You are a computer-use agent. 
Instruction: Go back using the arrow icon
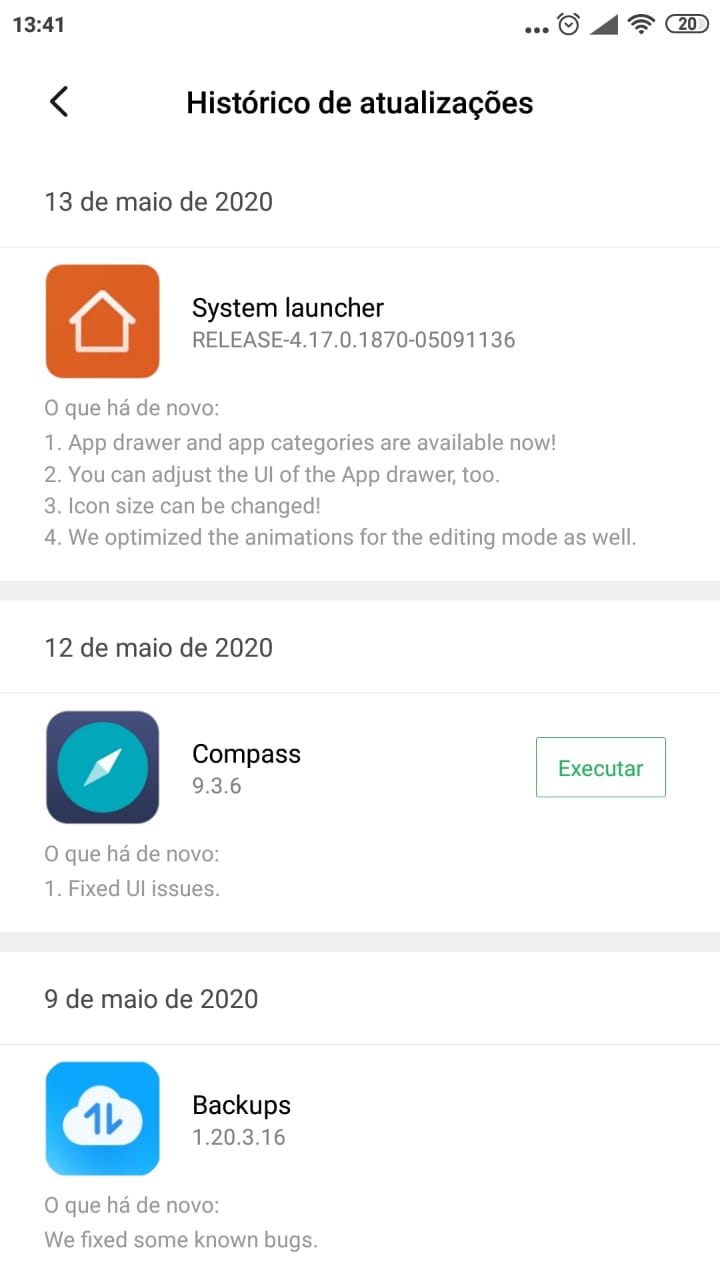tap(59, 102)
